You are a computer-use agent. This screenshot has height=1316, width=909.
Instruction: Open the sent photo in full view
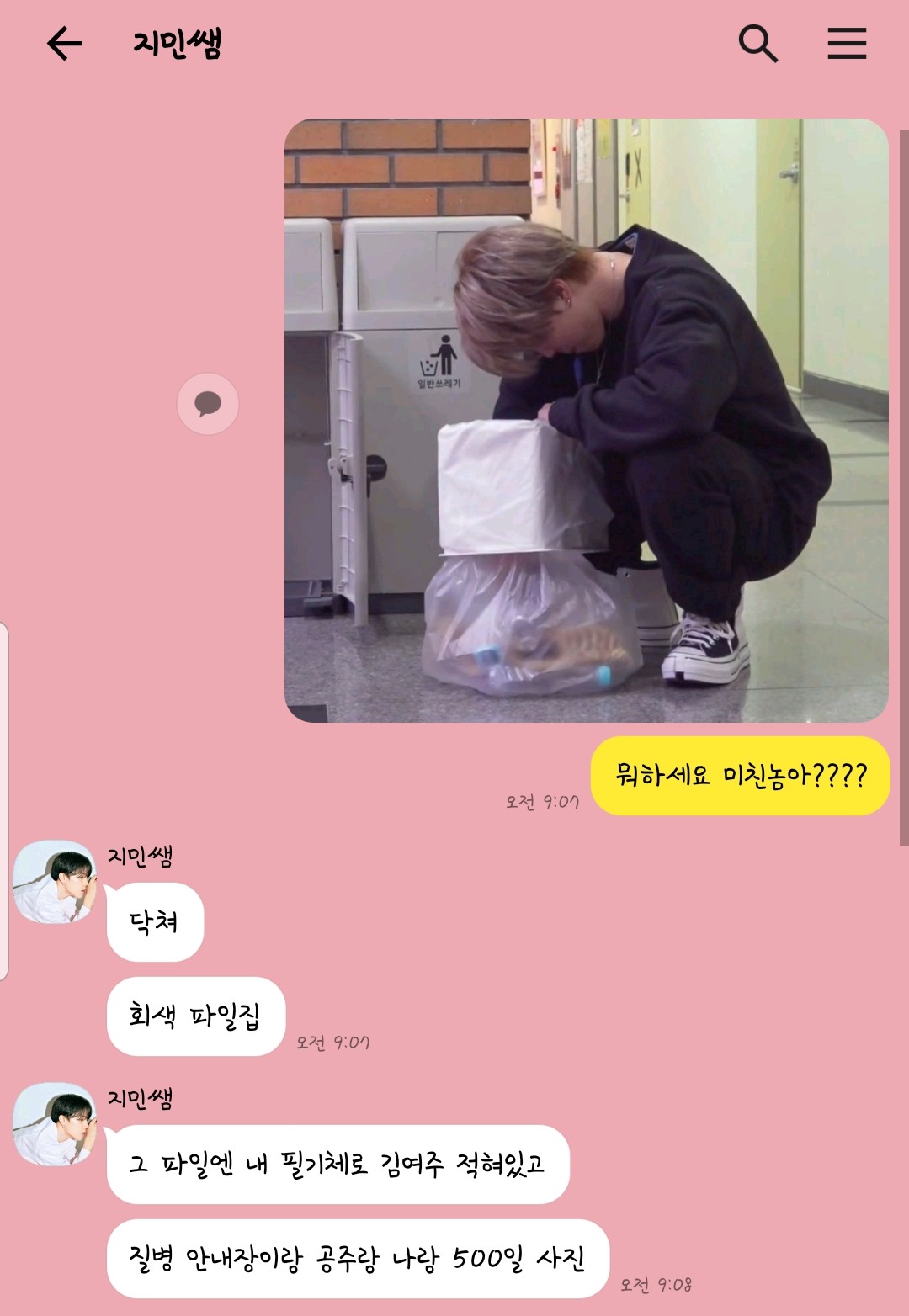tap(586, 421)
